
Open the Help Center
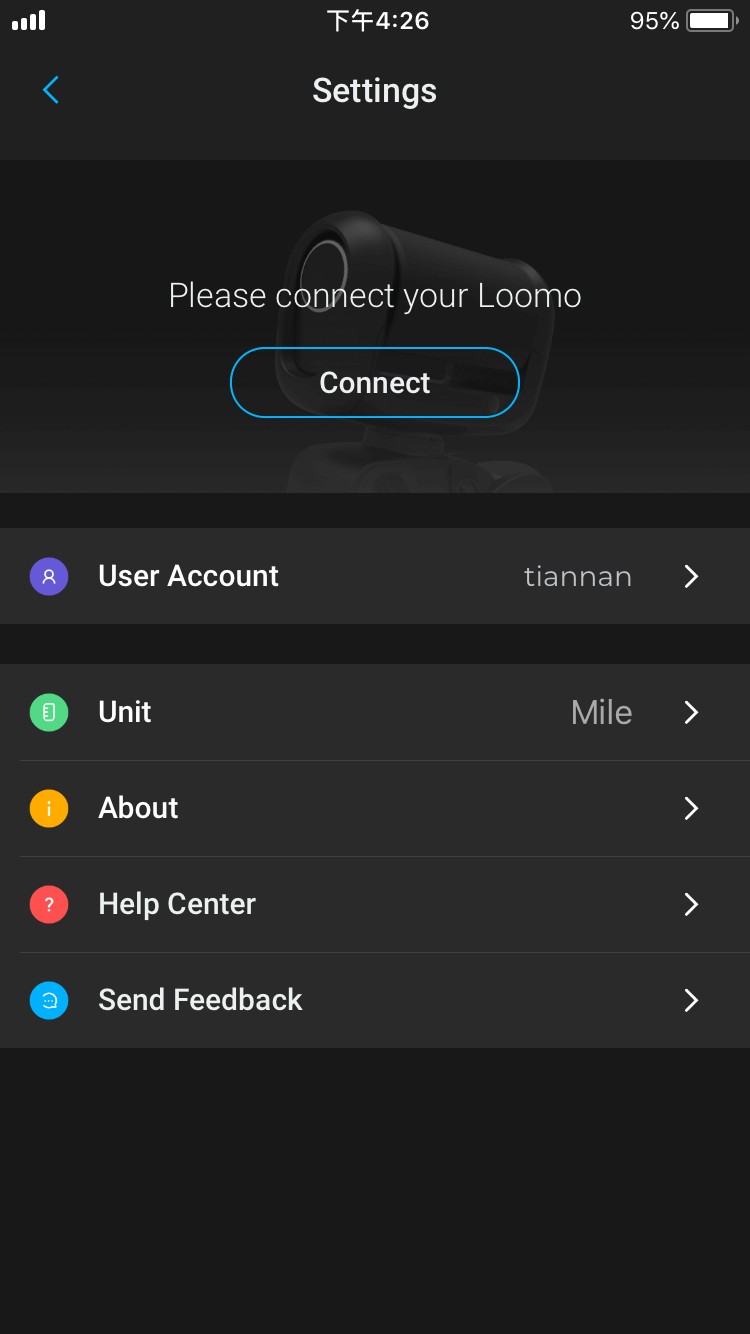[375, 904]
